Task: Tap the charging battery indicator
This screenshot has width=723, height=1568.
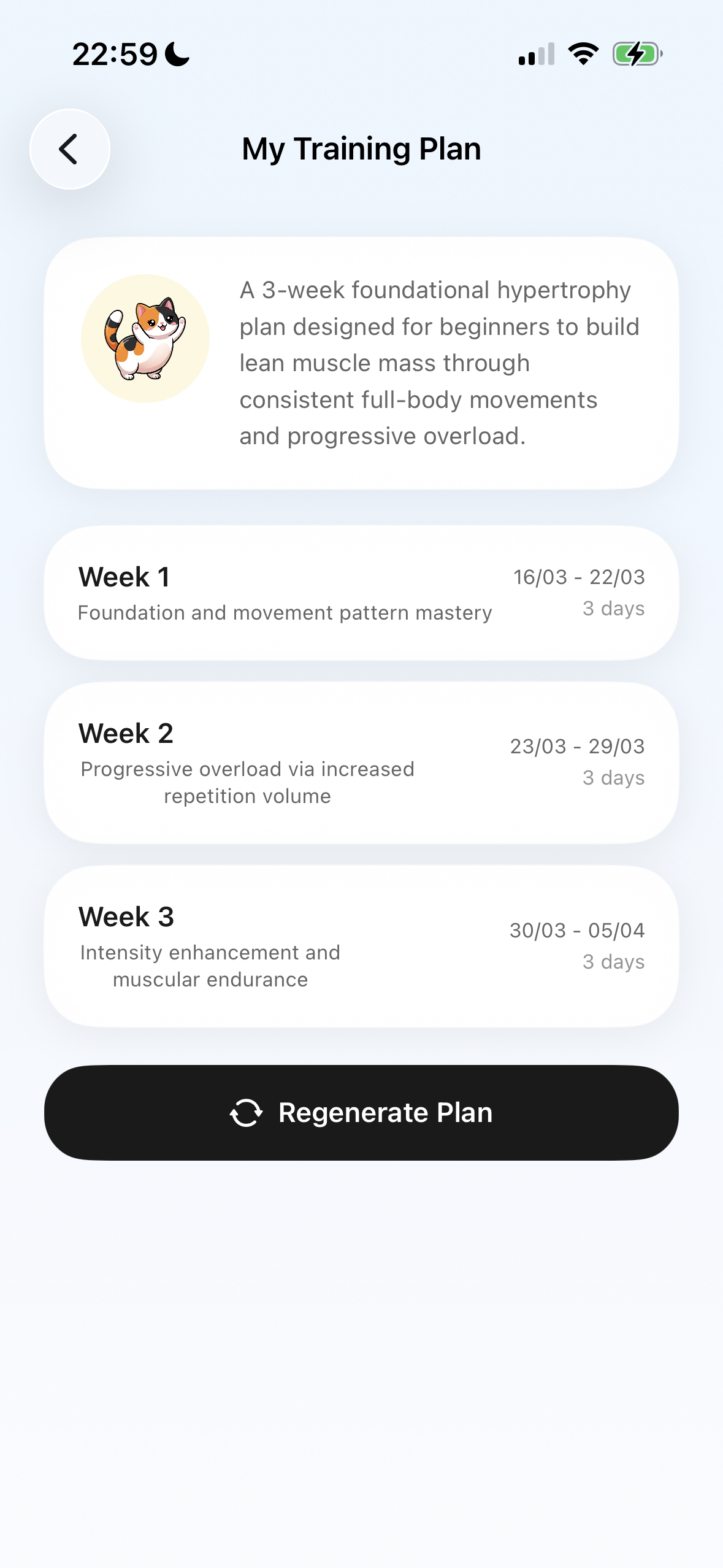Action: [637, 55]
